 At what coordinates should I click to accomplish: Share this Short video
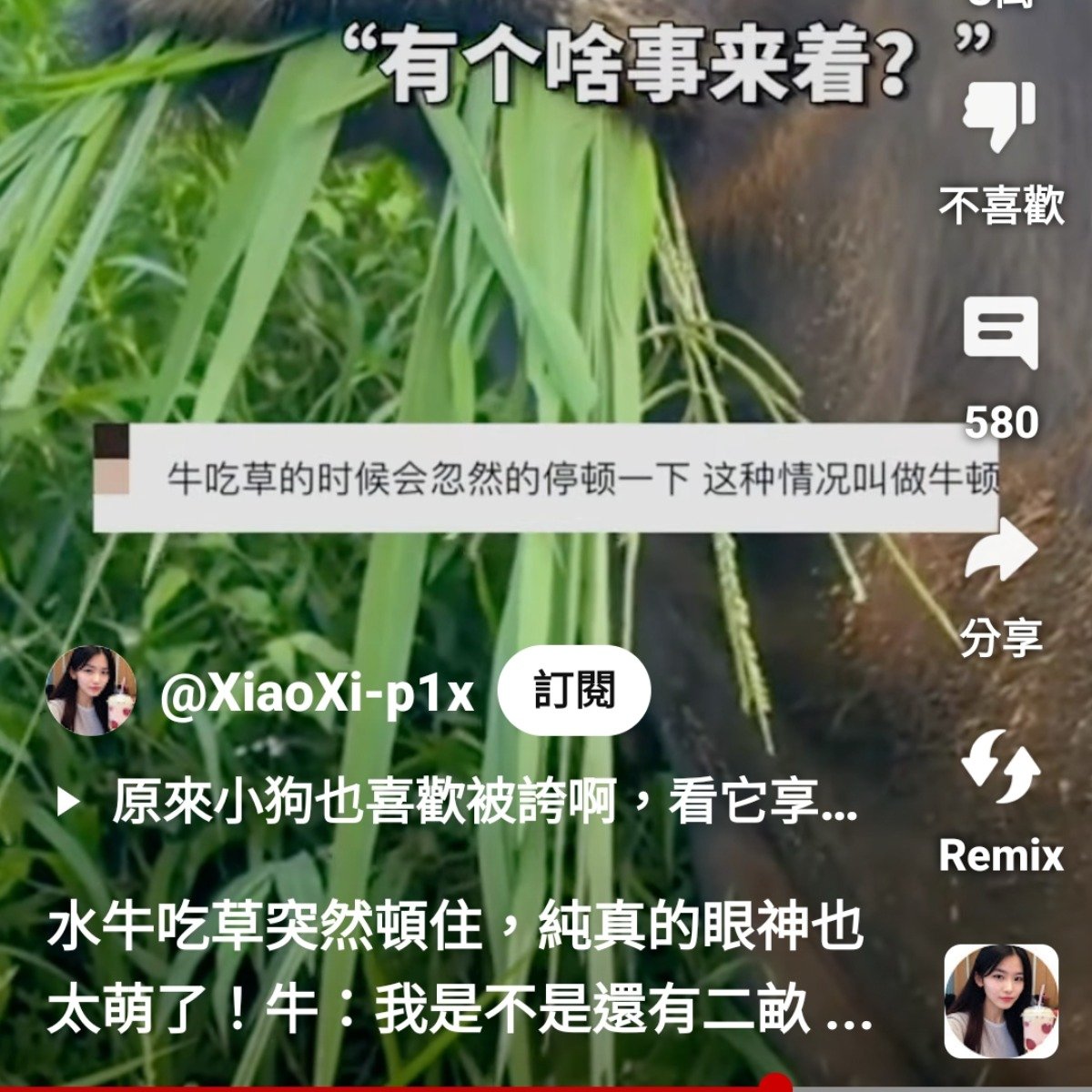[1000, 551]
